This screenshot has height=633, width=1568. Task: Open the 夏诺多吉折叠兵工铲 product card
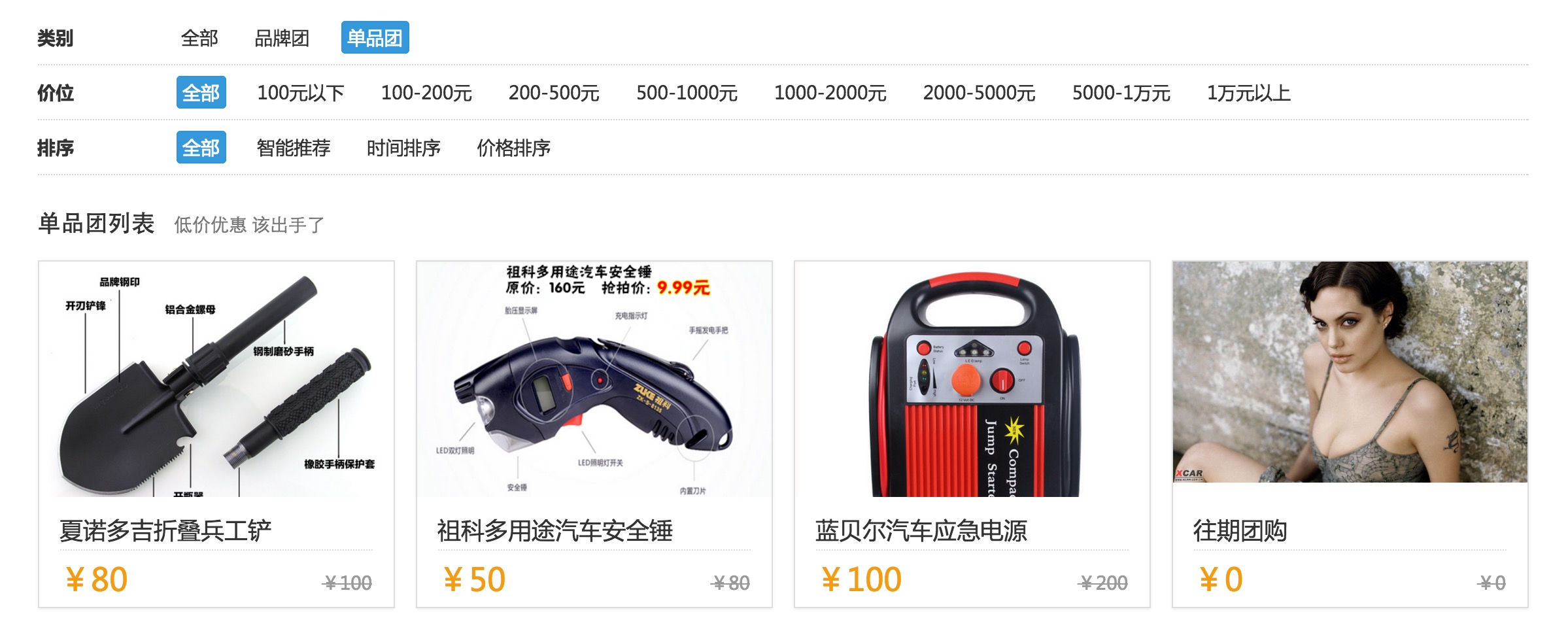pos(216,434)
